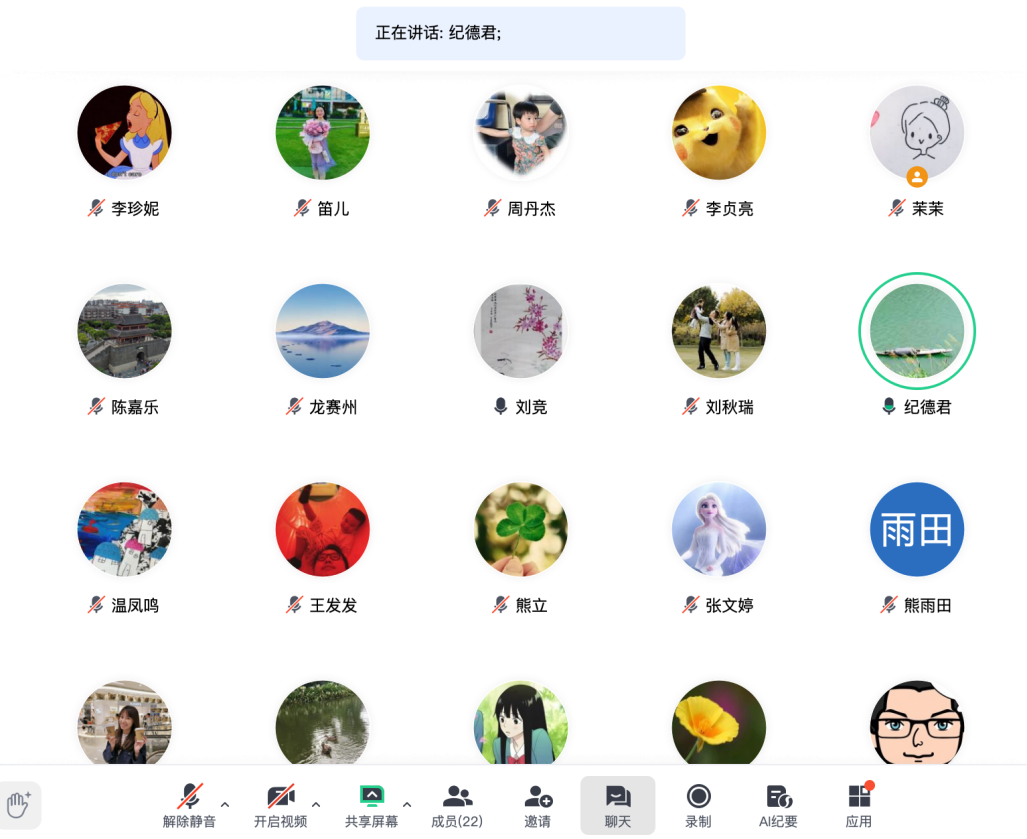Expand sharing options arrow beside 共享屏幕

[407, 804]
